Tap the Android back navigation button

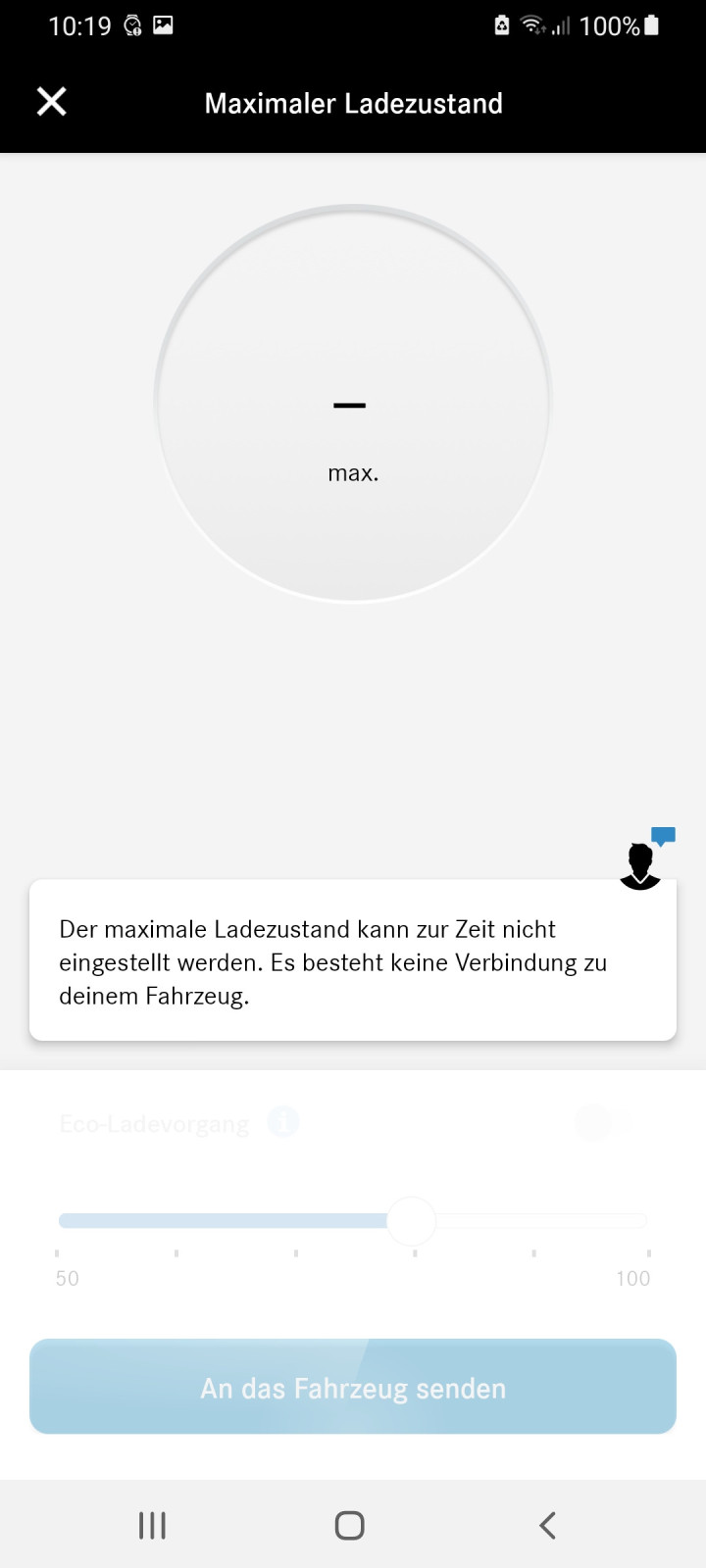click(547, 1525)
